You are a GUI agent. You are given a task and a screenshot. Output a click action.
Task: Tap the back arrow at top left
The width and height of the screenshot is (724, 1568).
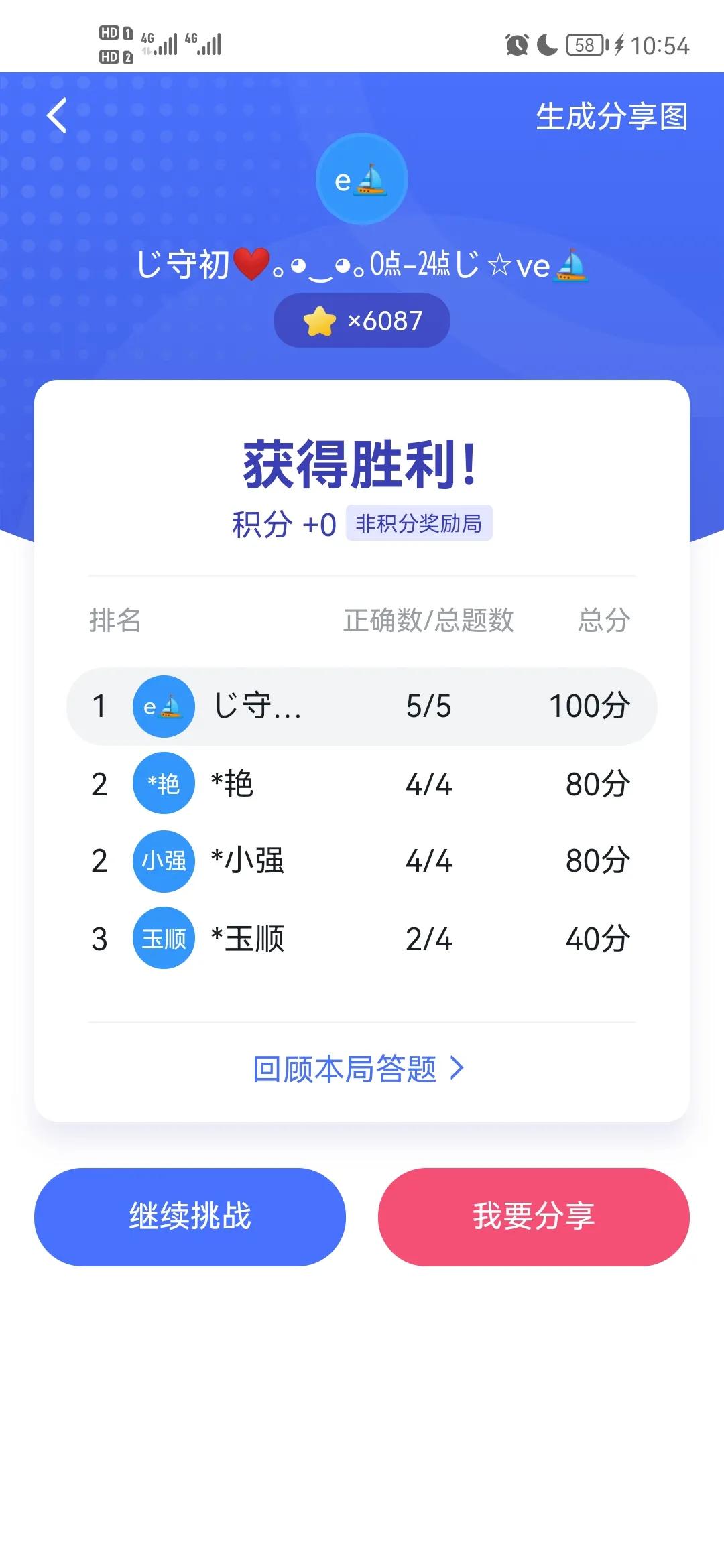pos(56,115)
